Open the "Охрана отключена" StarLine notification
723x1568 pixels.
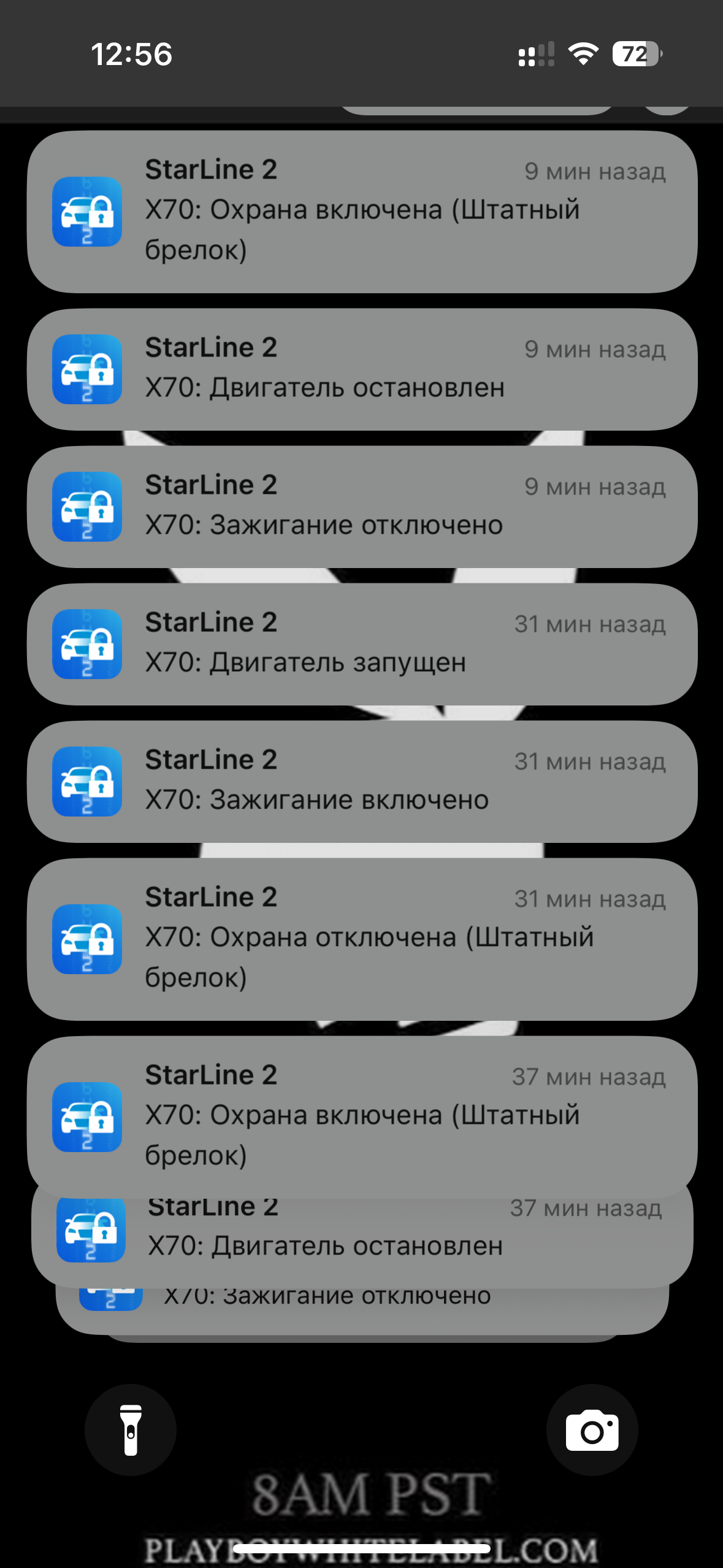362,939
